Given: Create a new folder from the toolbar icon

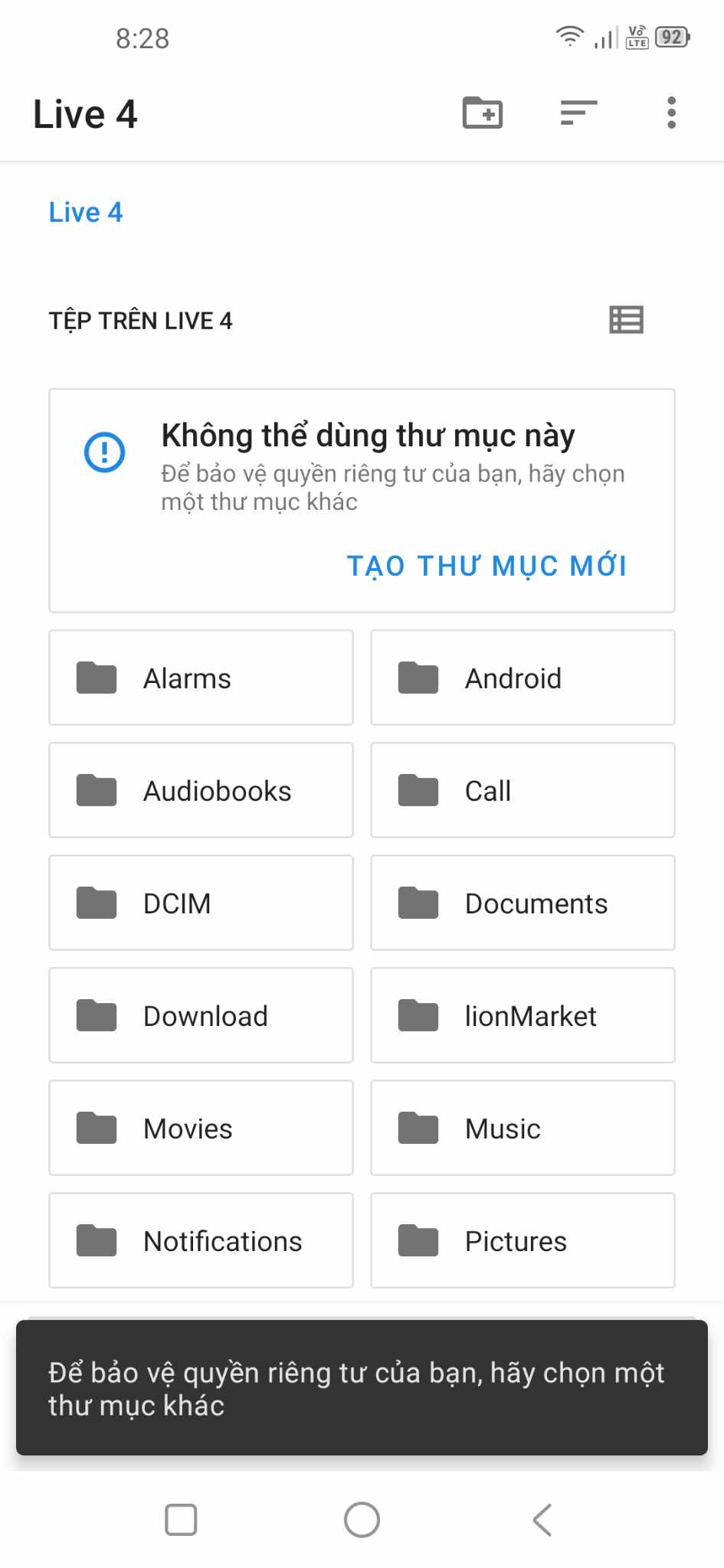Looking at the screenshot, I should [x=483, y=113].
